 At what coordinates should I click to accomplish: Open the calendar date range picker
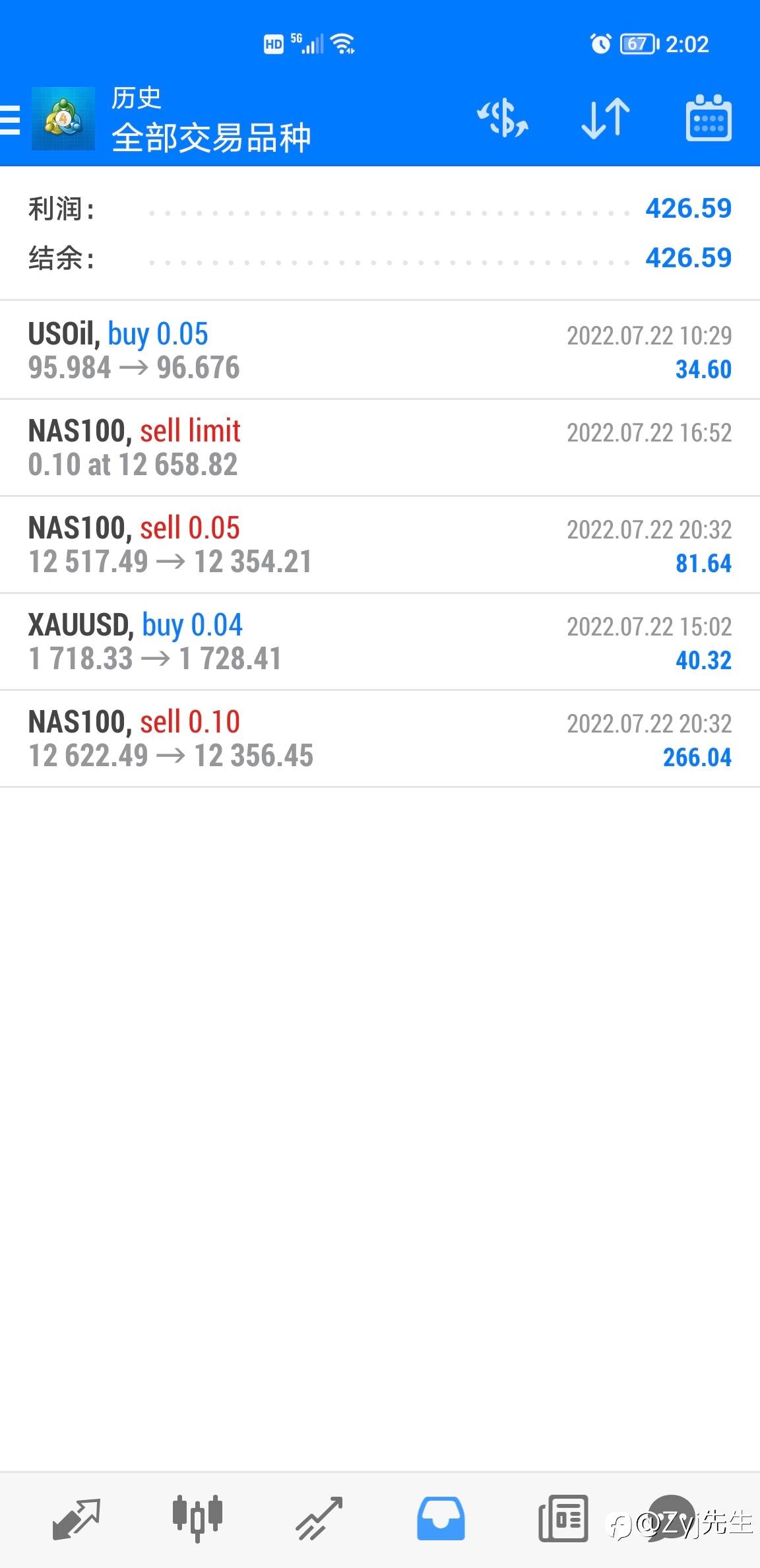click(708, 119)
